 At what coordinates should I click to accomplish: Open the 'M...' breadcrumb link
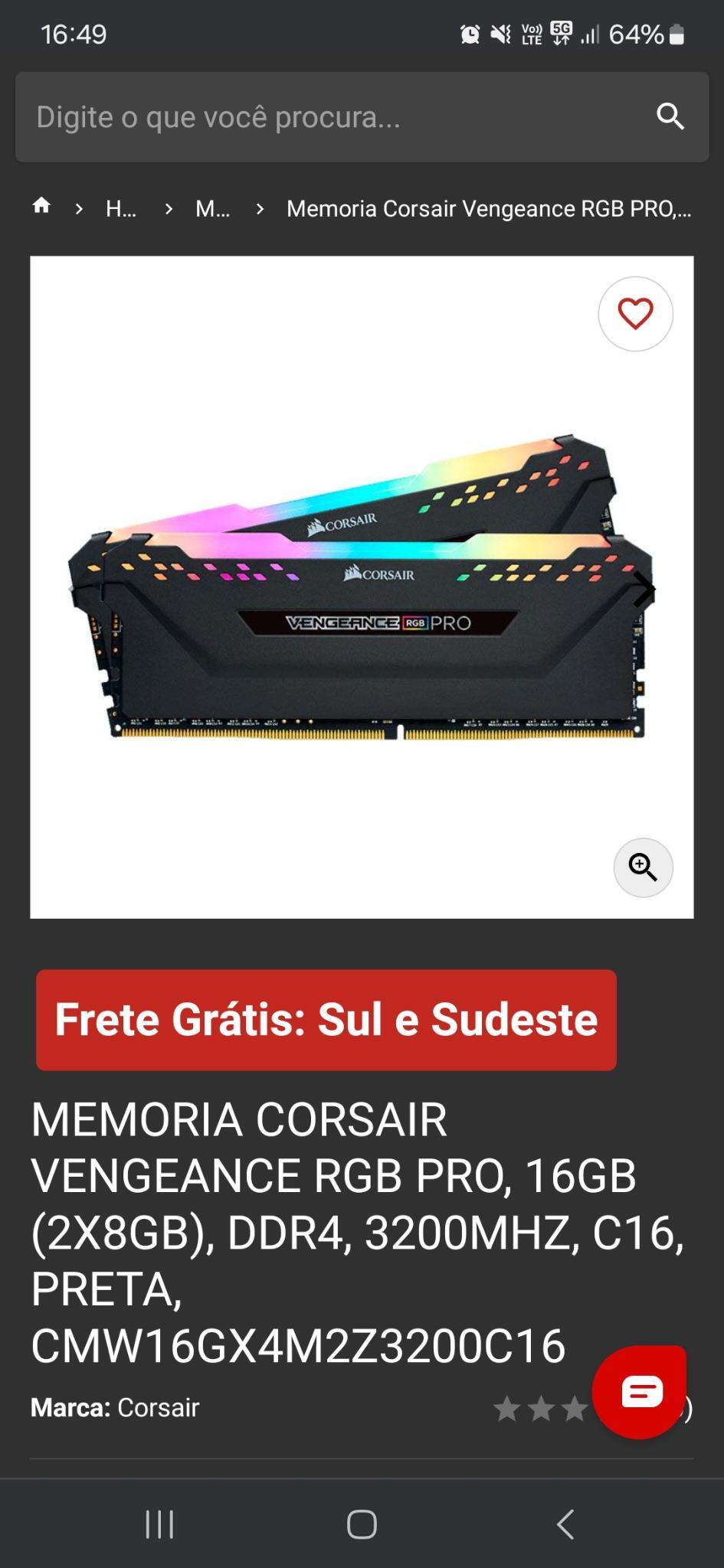(x=212, y=208)
